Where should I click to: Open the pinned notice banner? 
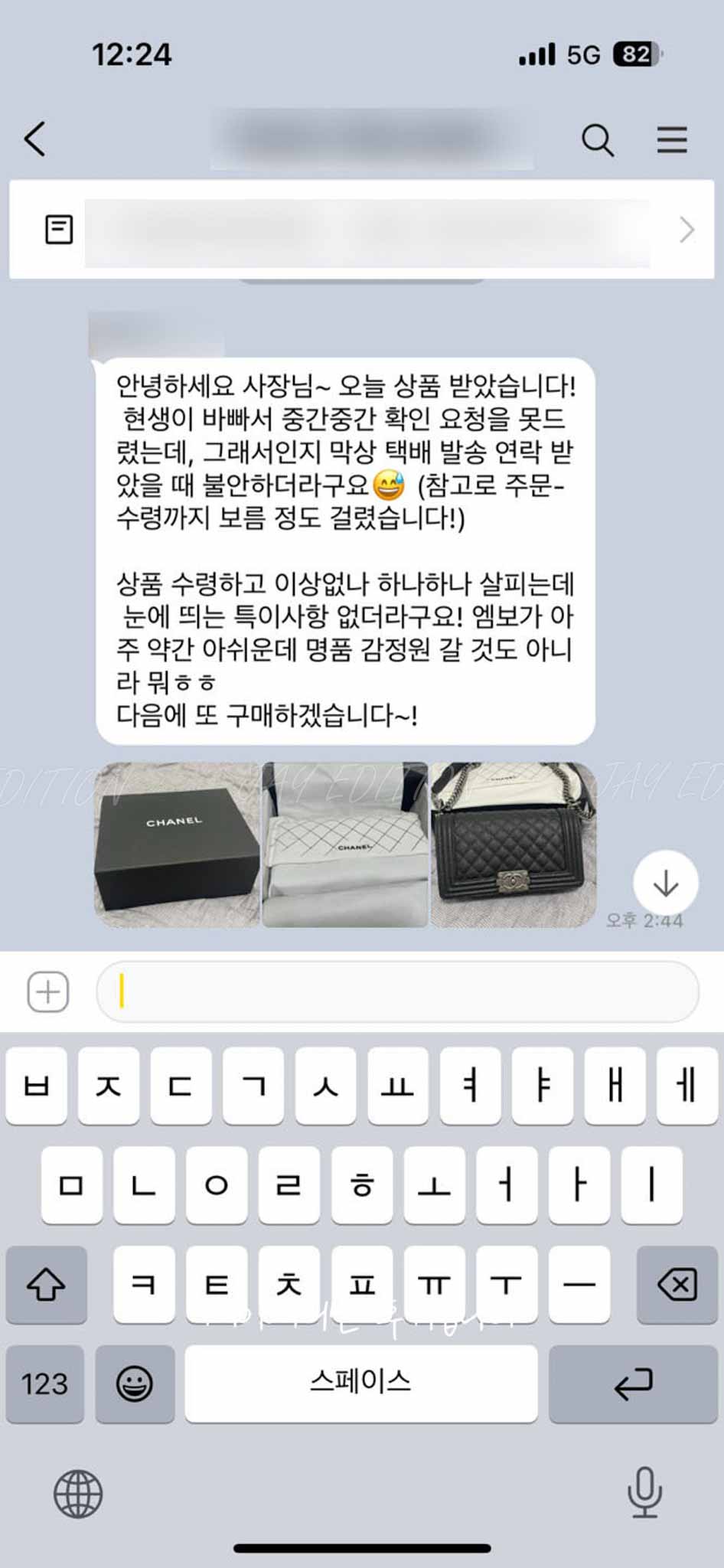(361, 230)
